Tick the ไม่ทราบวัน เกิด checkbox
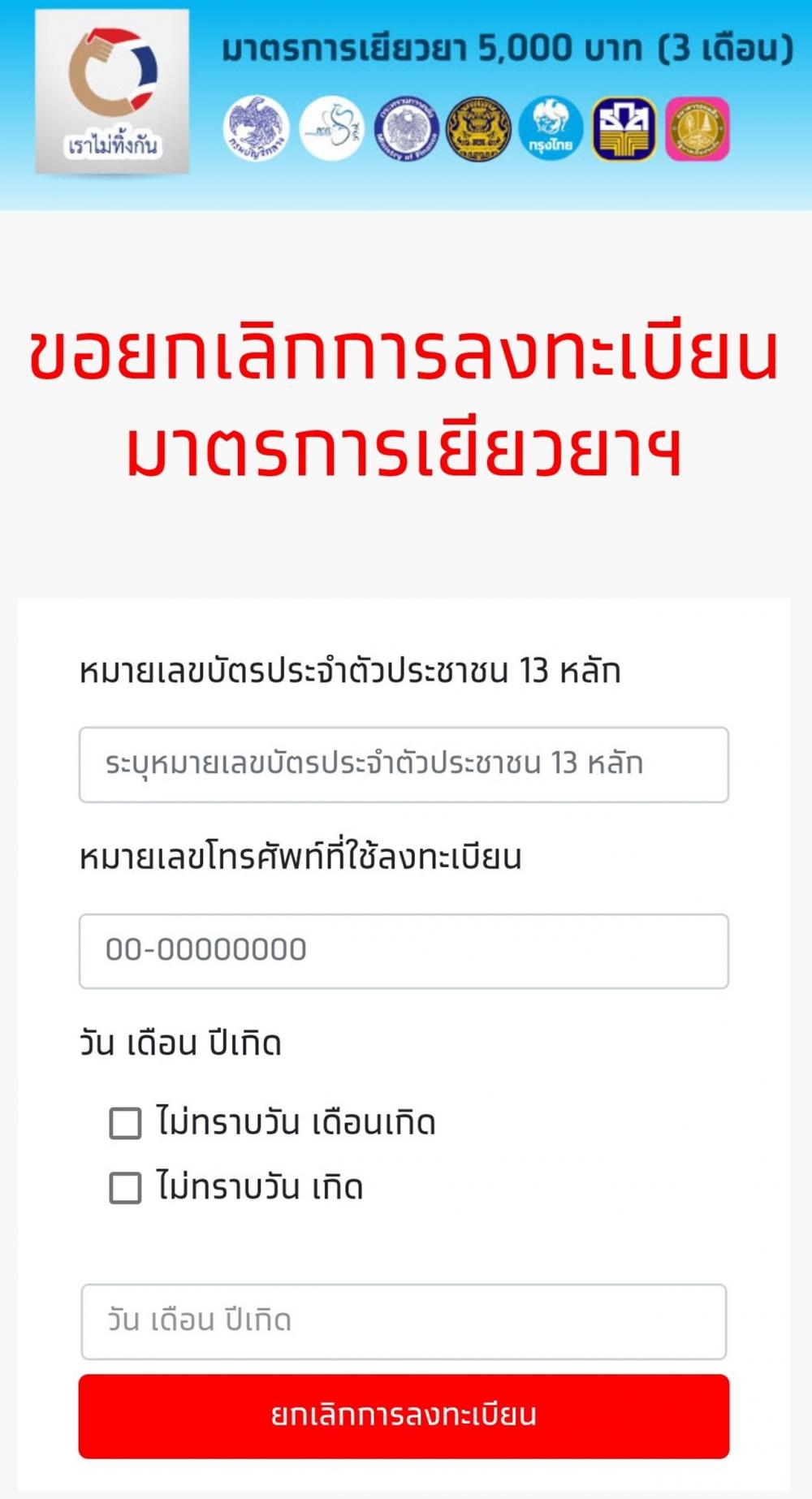This screenshot has height=1499, width=812. tap(125, 1187)
